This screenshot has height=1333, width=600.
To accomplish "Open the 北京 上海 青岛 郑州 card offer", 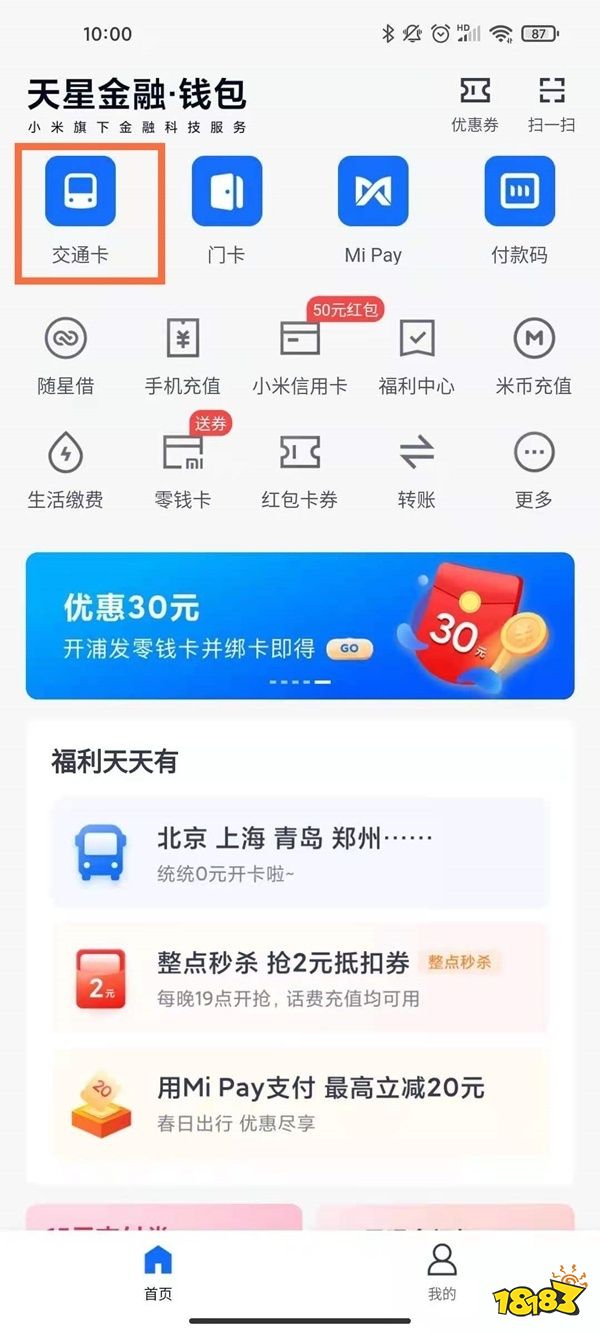I will point(300,852).
